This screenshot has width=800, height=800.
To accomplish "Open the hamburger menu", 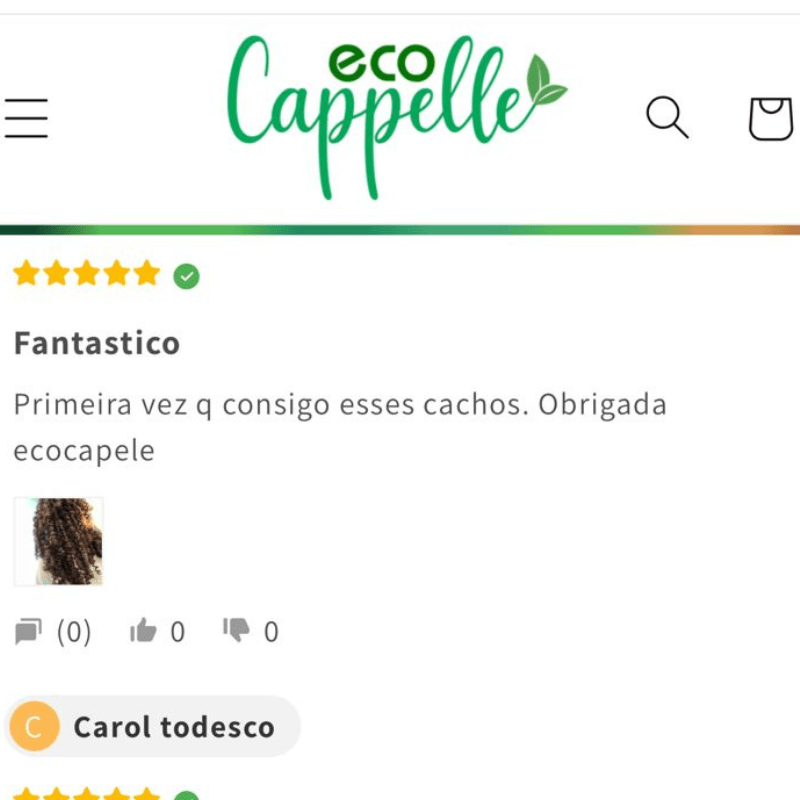I will [x=26, y=118].
